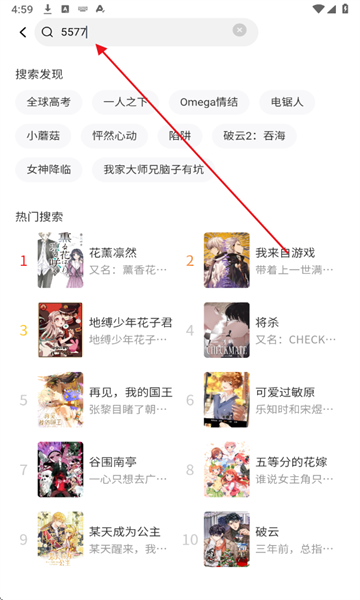Image resolution: width=360 pixels, height=600 pixels.
Task: Select the Omega情结 chip
Action: (209, 102)
